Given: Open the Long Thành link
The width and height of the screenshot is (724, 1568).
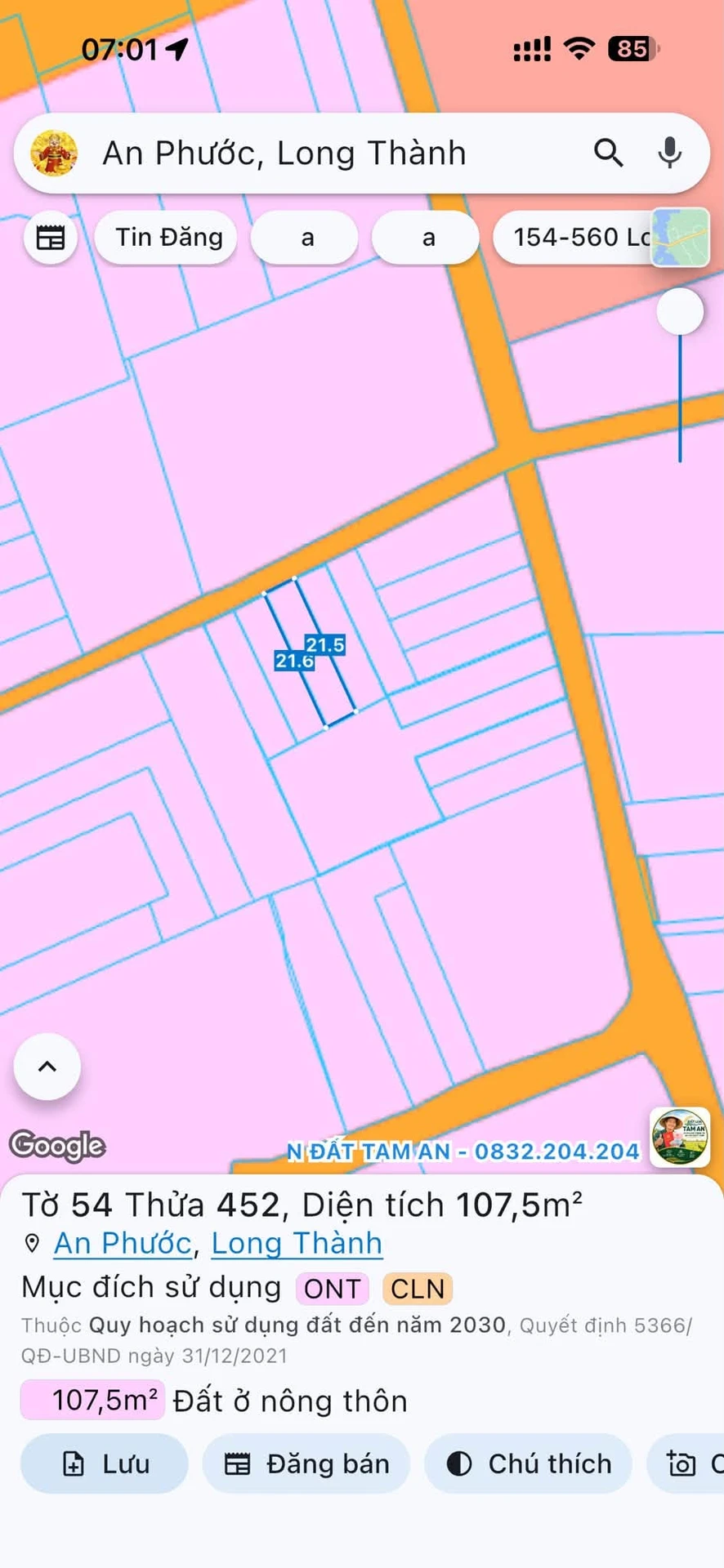Looking at the screenshot, I should (297, 1243).
